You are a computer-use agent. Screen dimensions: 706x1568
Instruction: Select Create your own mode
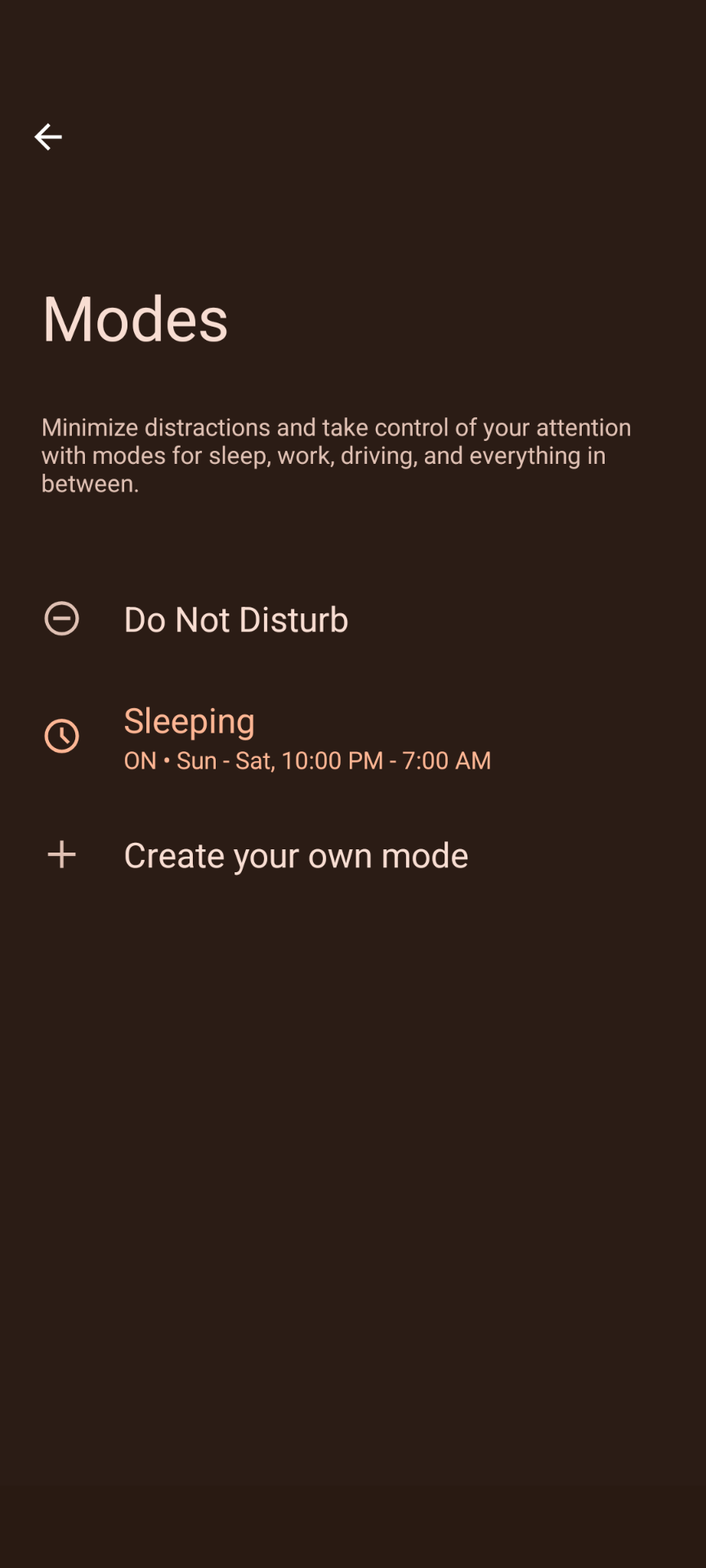[x=353, y=855]
